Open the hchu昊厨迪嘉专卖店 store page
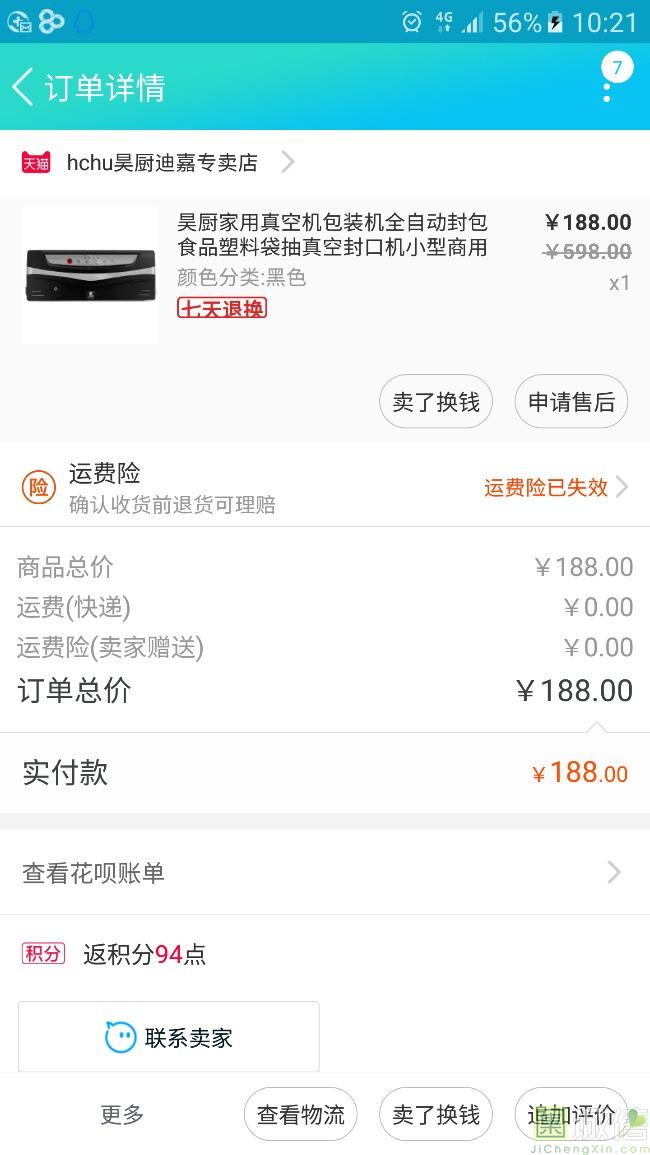 coord(160,162)
